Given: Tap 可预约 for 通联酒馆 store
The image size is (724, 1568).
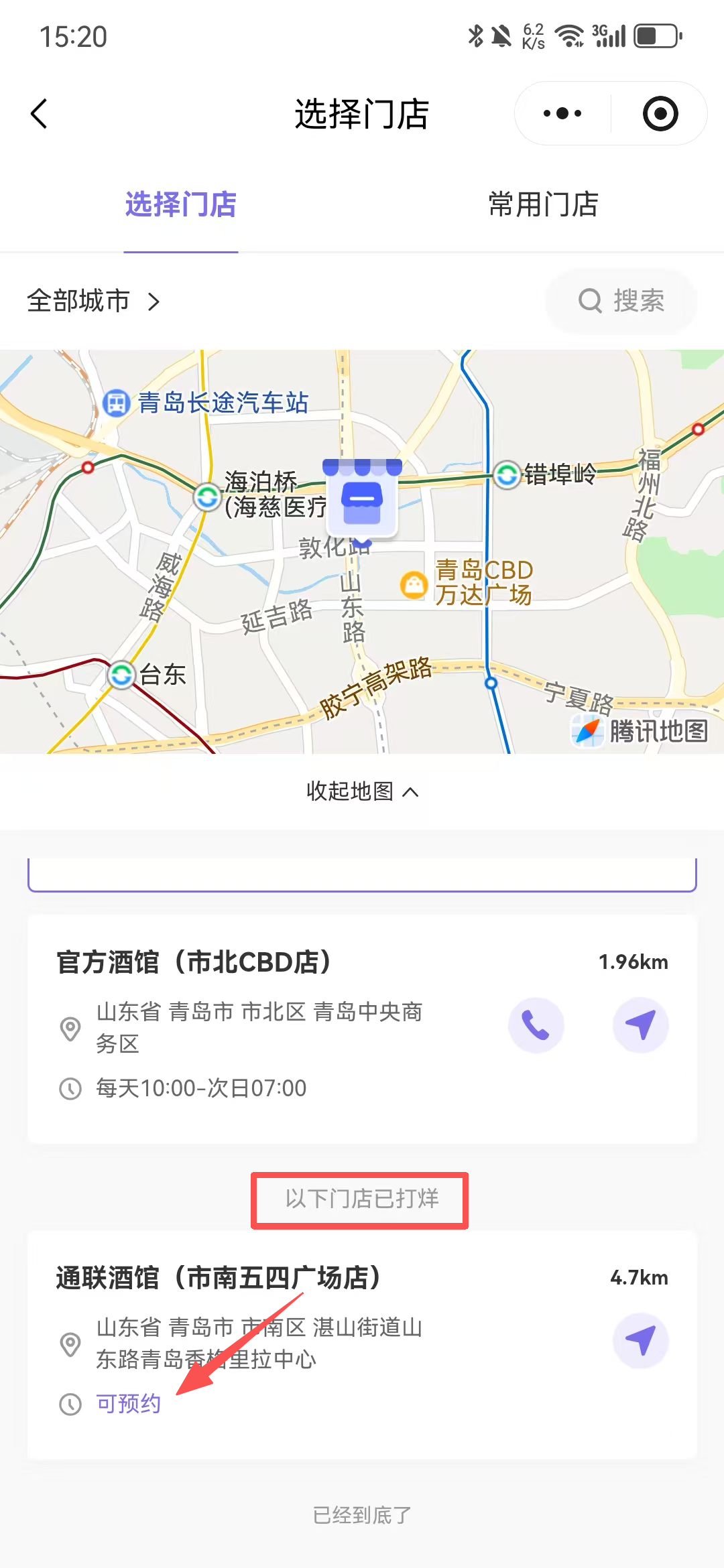Looking at the screenshot, I should click(x=129, y=1404).
